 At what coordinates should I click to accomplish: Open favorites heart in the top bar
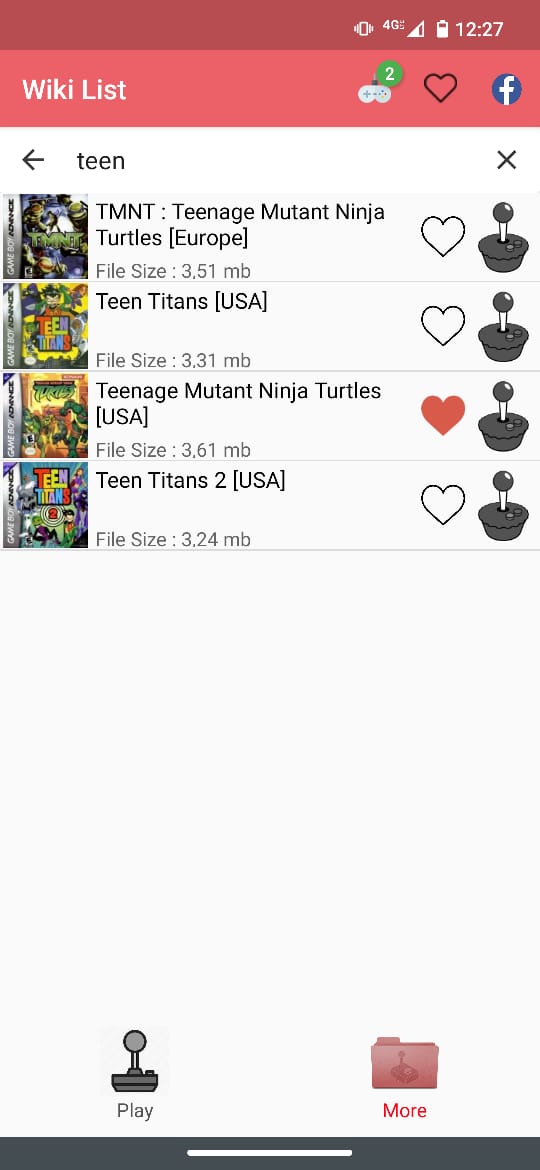click(440, 89)
